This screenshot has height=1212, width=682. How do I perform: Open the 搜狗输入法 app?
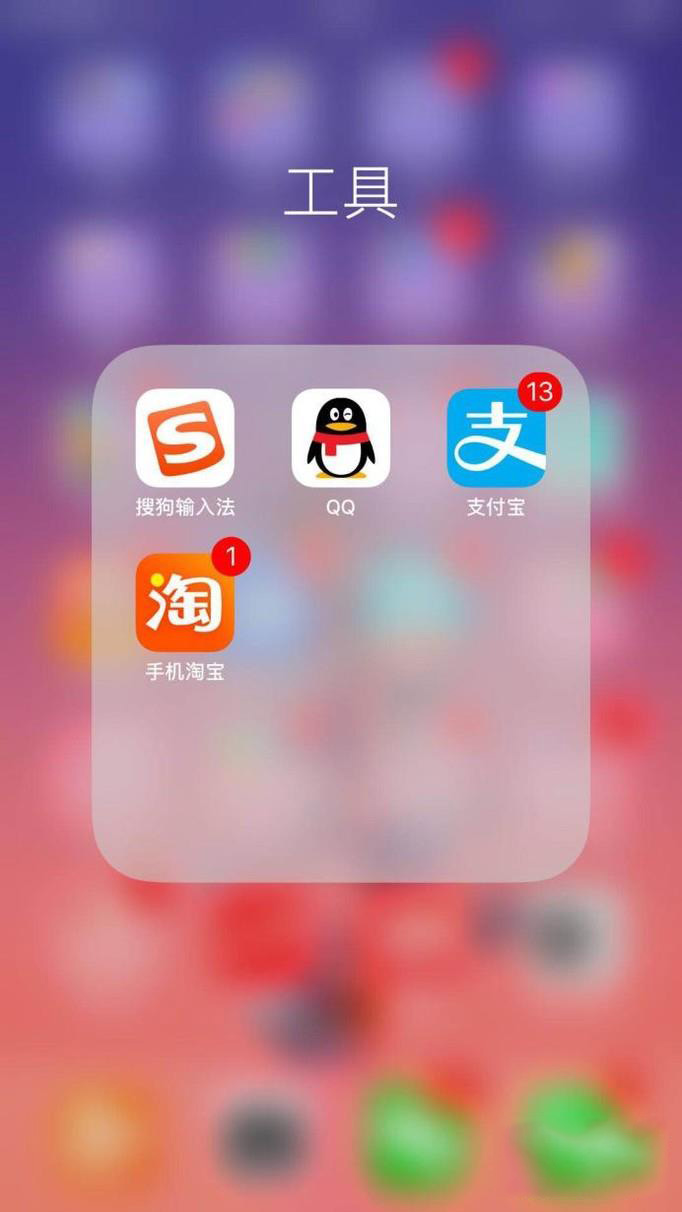tap(185, 438)
